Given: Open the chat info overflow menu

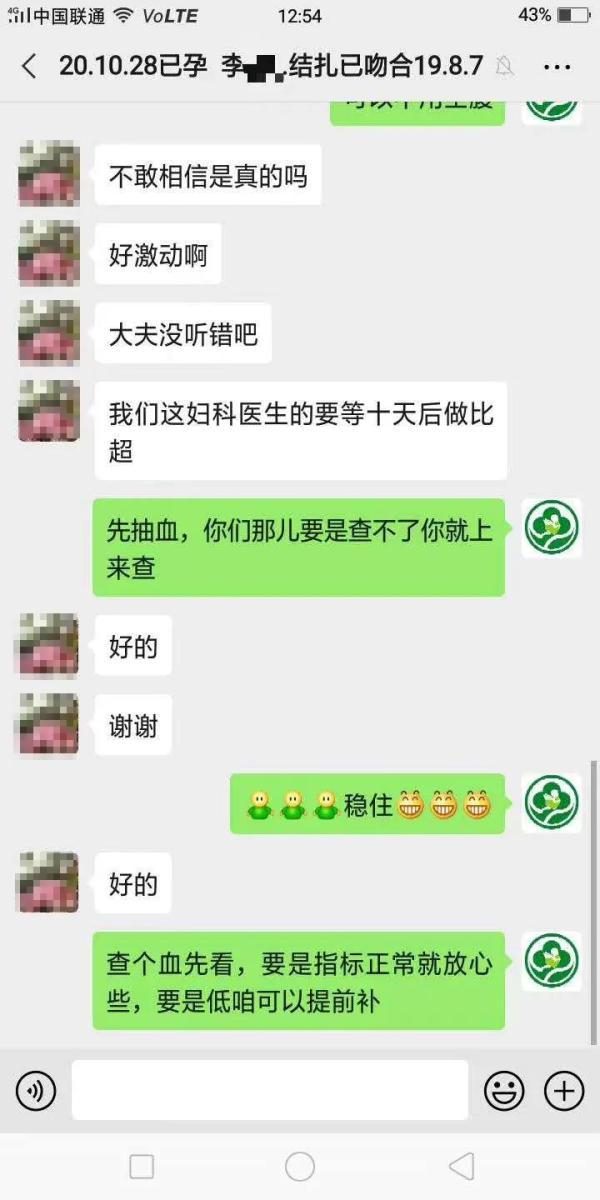Looking at the screenshot, I should click(x=556, y=67).
